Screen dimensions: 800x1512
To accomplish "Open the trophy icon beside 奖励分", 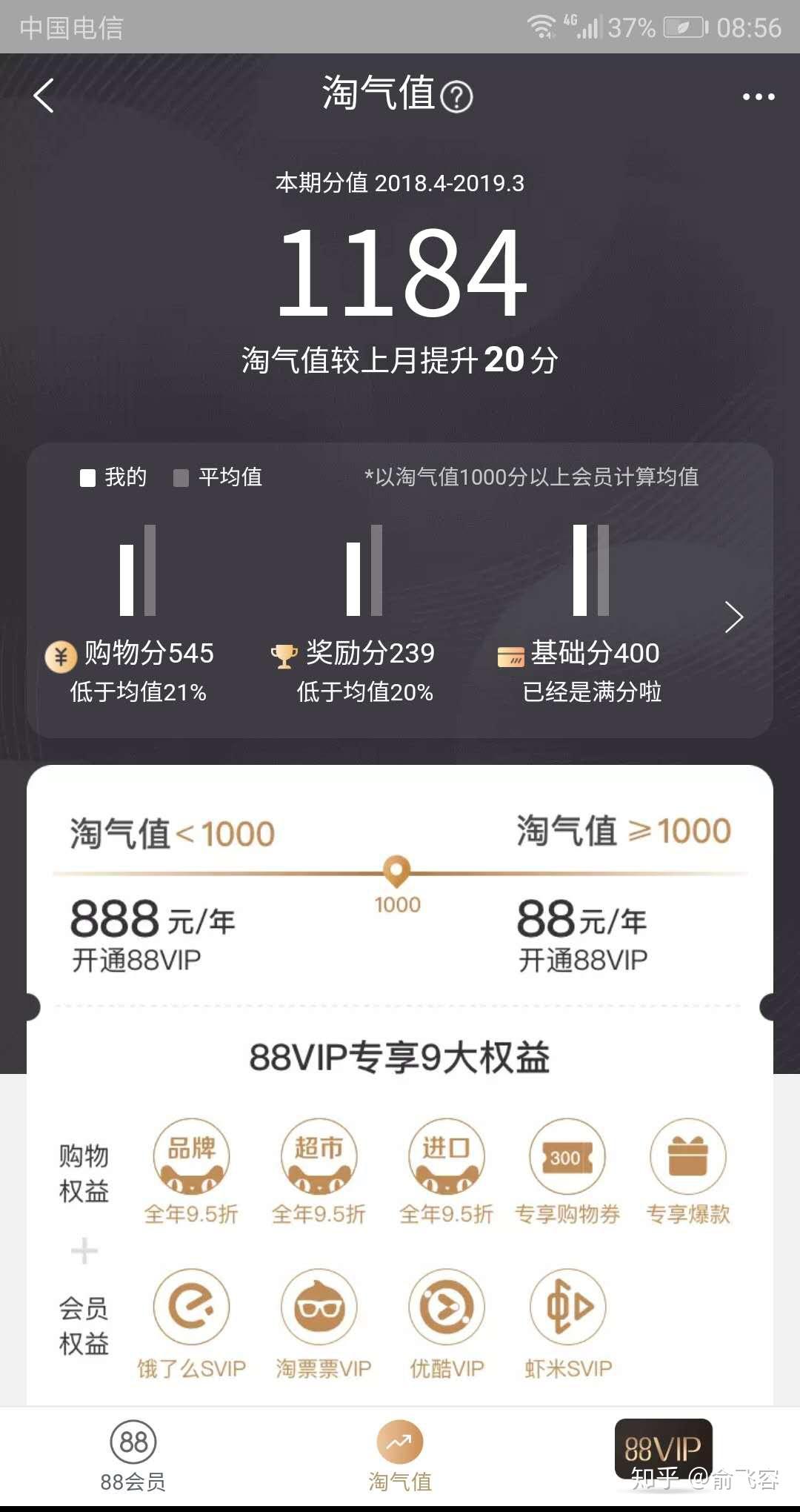I will tap(284, 653).
